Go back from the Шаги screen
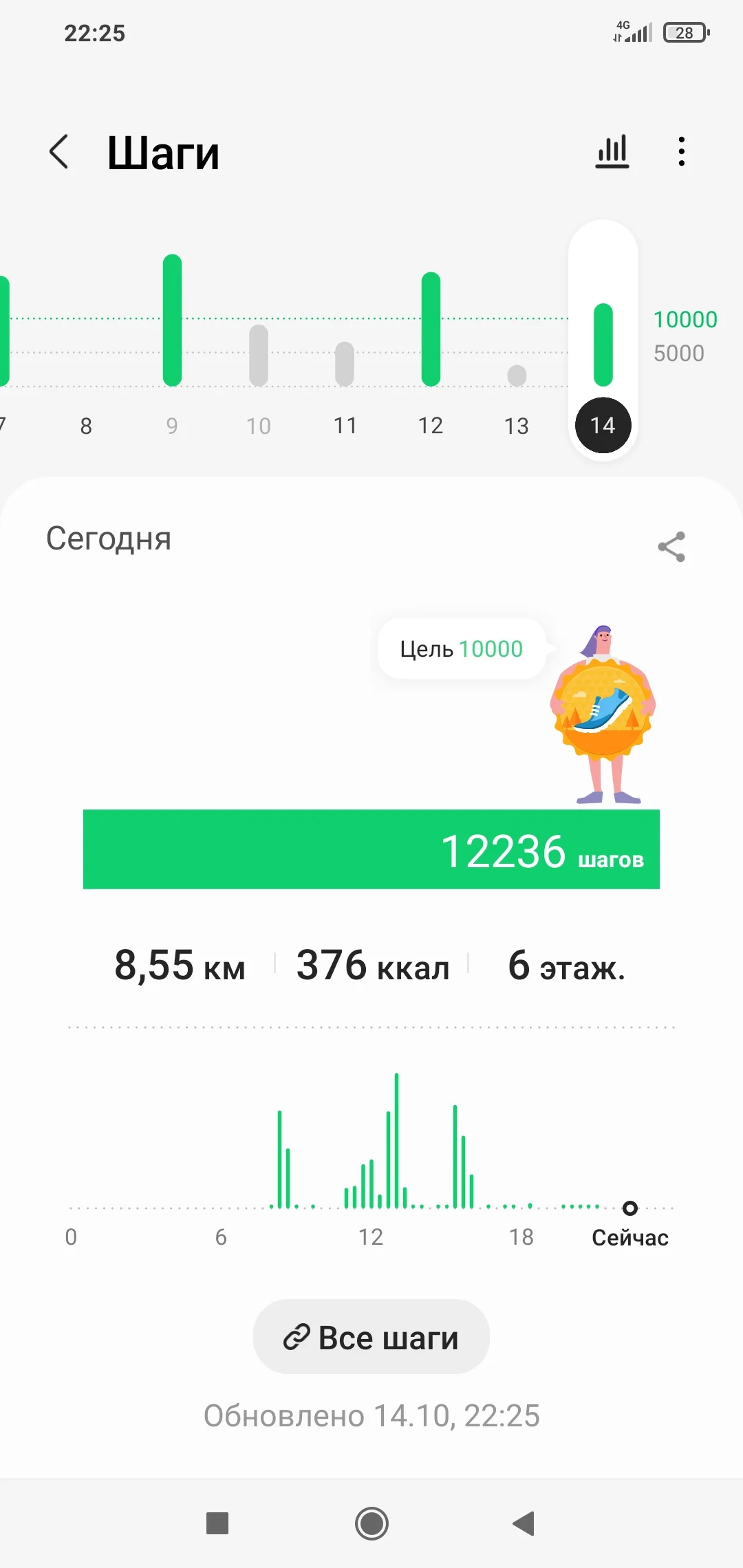This screenshot has width=743, height=1568. point(60,152)
